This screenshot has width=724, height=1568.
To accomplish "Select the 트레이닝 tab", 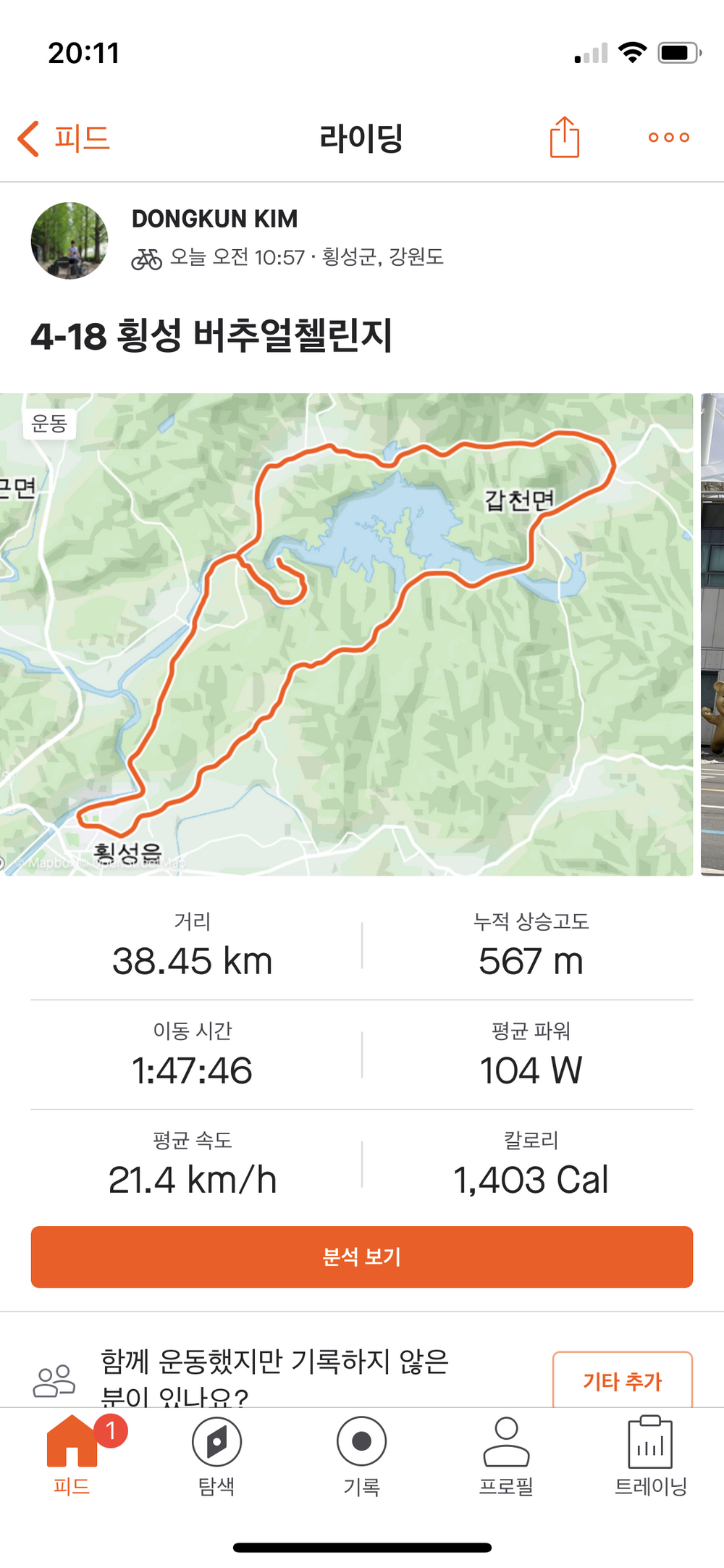I will tap(650, 1456).
